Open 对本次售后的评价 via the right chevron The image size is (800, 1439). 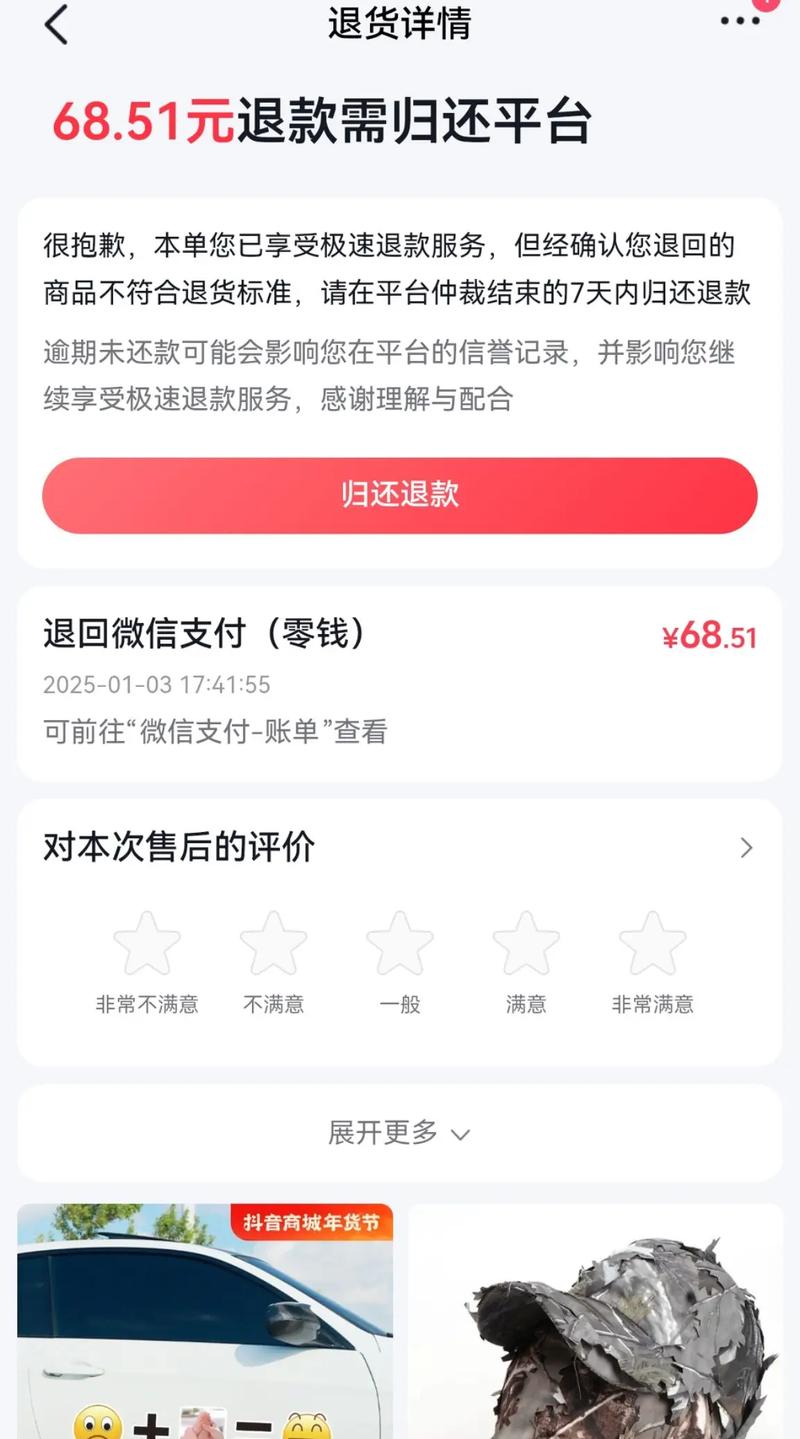pos(746,847)
